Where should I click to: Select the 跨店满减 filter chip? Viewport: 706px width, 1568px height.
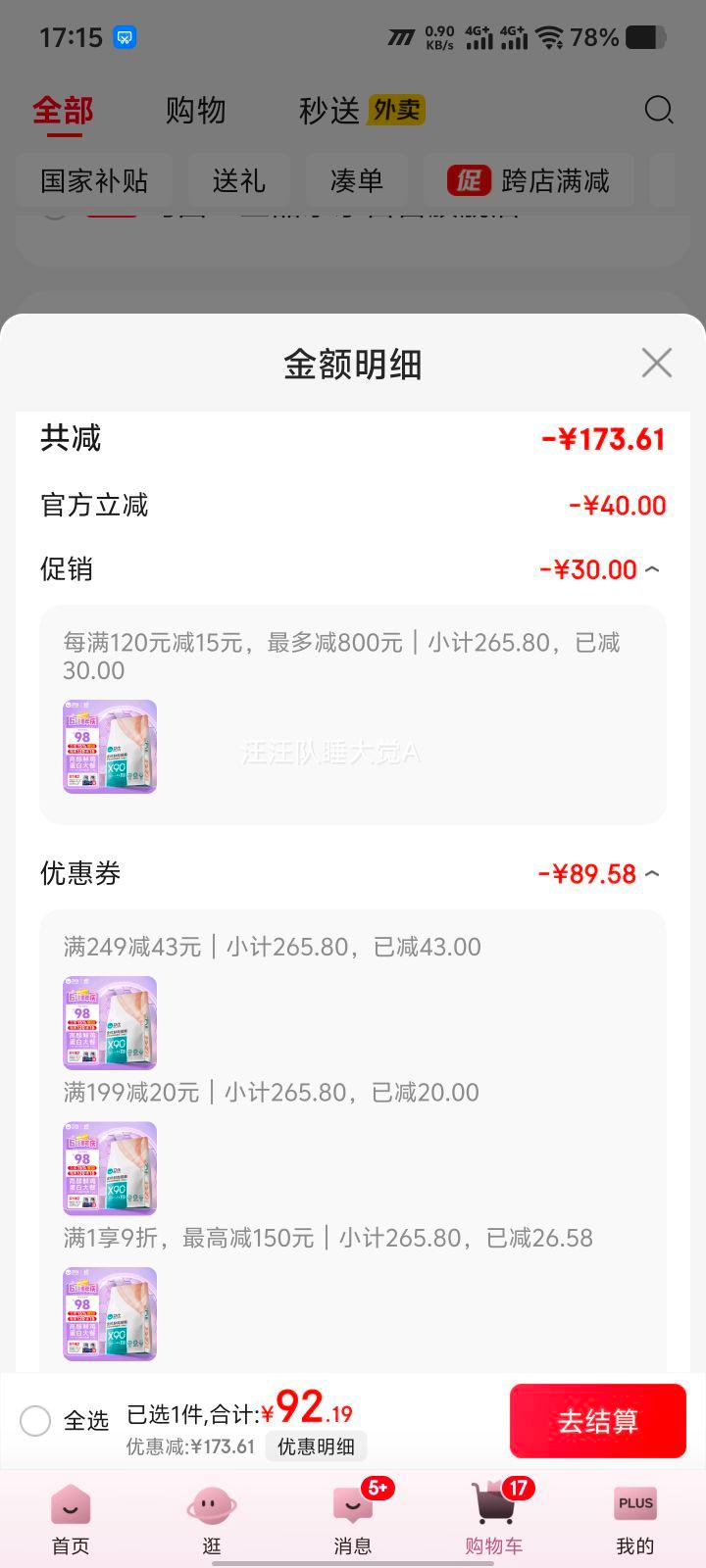[x=529, y=180]
